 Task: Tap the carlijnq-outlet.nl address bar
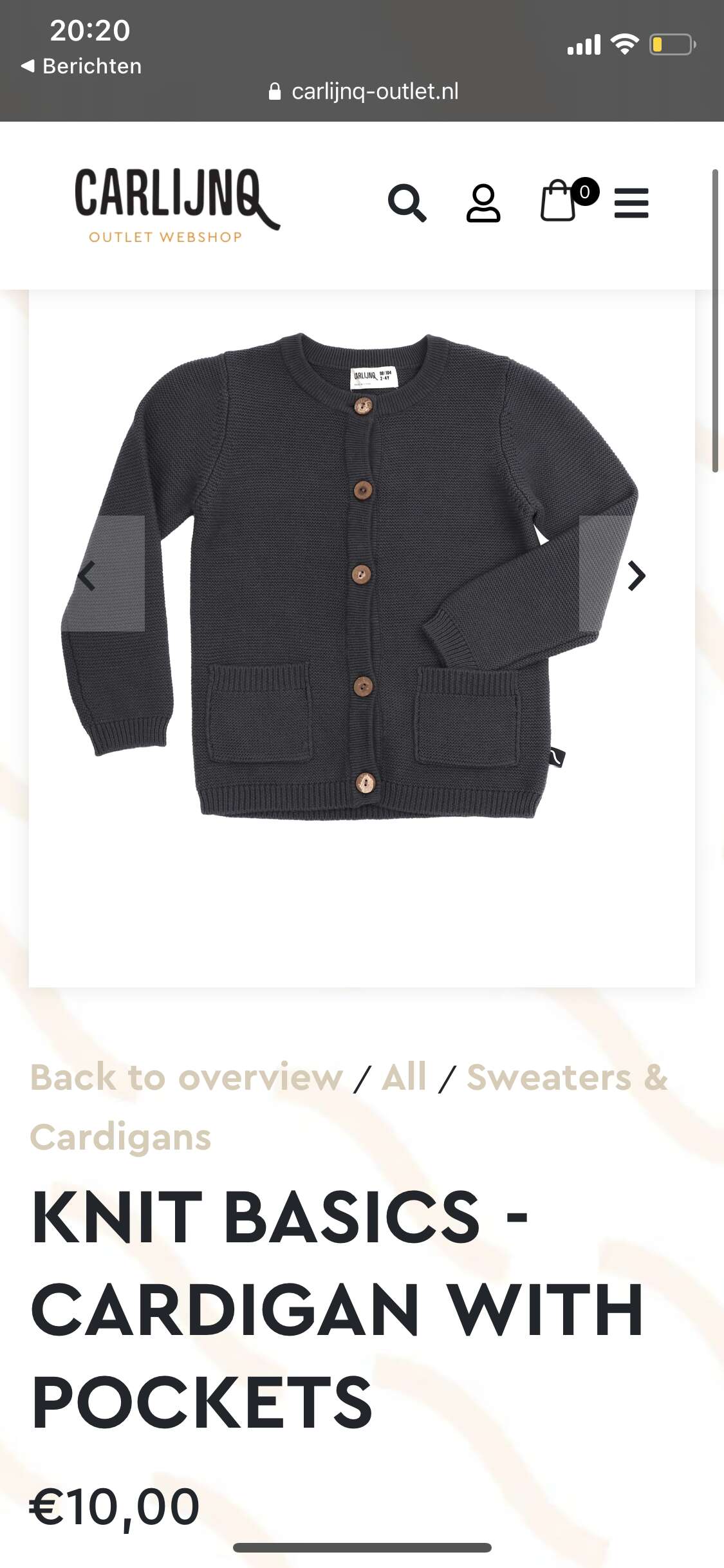coord(364,91)
